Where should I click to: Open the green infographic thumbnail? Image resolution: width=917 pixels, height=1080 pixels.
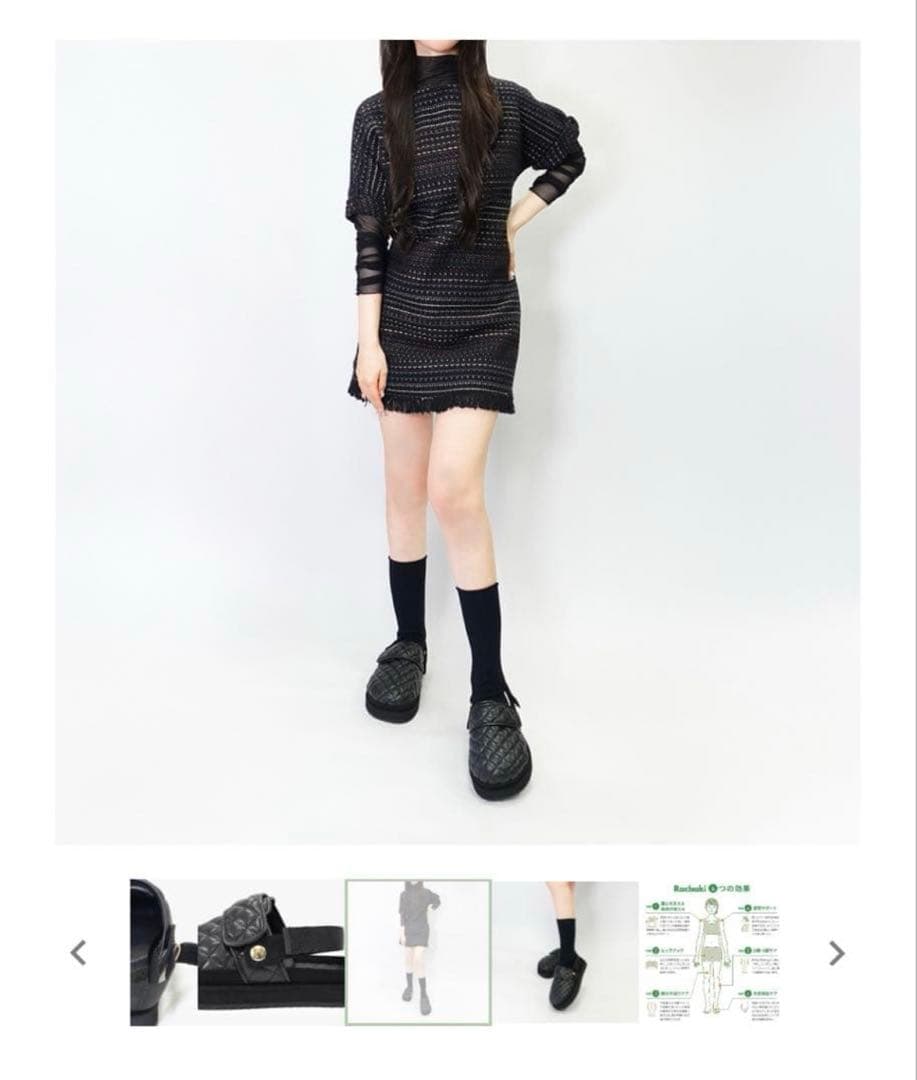point(710,952)
